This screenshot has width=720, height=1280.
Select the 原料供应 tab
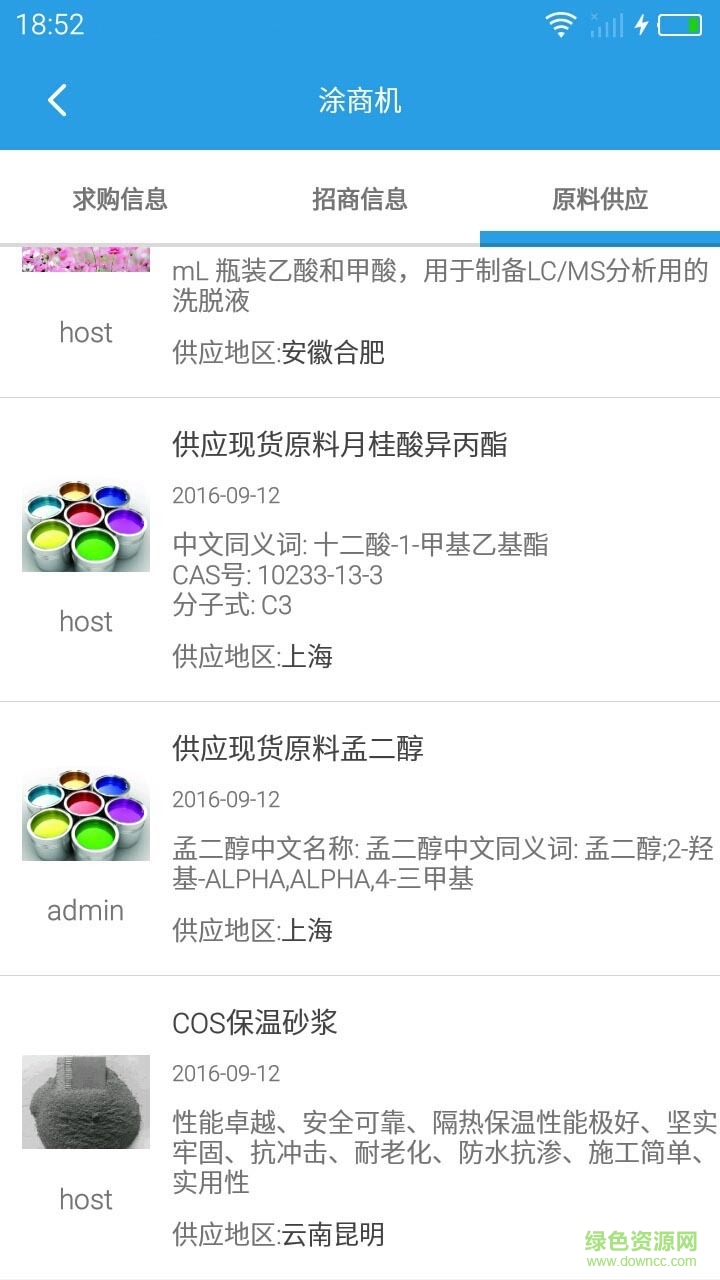[600, 199]
